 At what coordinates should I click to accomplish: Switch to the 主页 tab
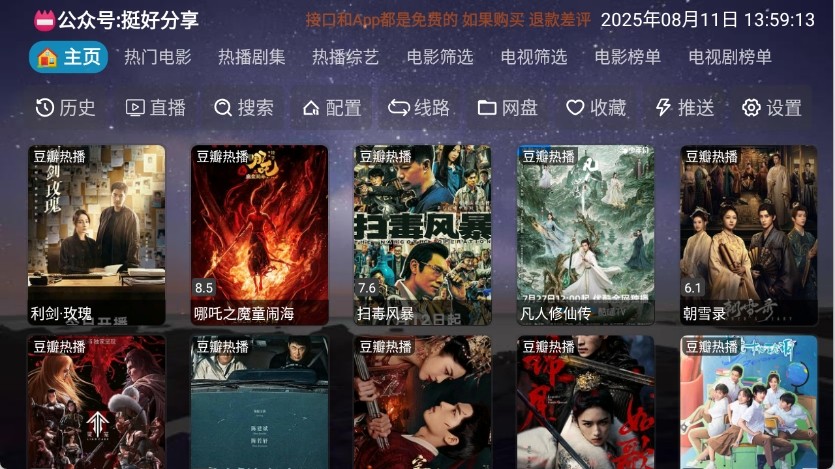click(68, 57)
